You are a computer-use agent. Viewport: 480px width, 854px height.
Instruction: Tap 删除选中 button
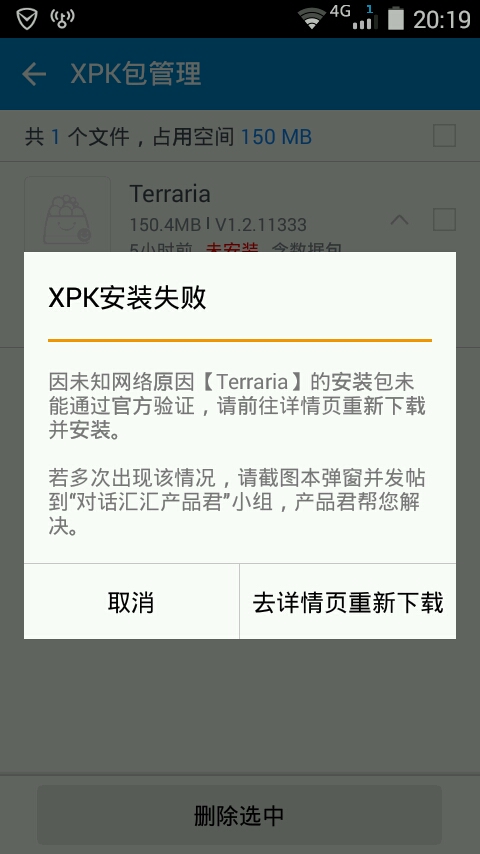pos(239,815)
